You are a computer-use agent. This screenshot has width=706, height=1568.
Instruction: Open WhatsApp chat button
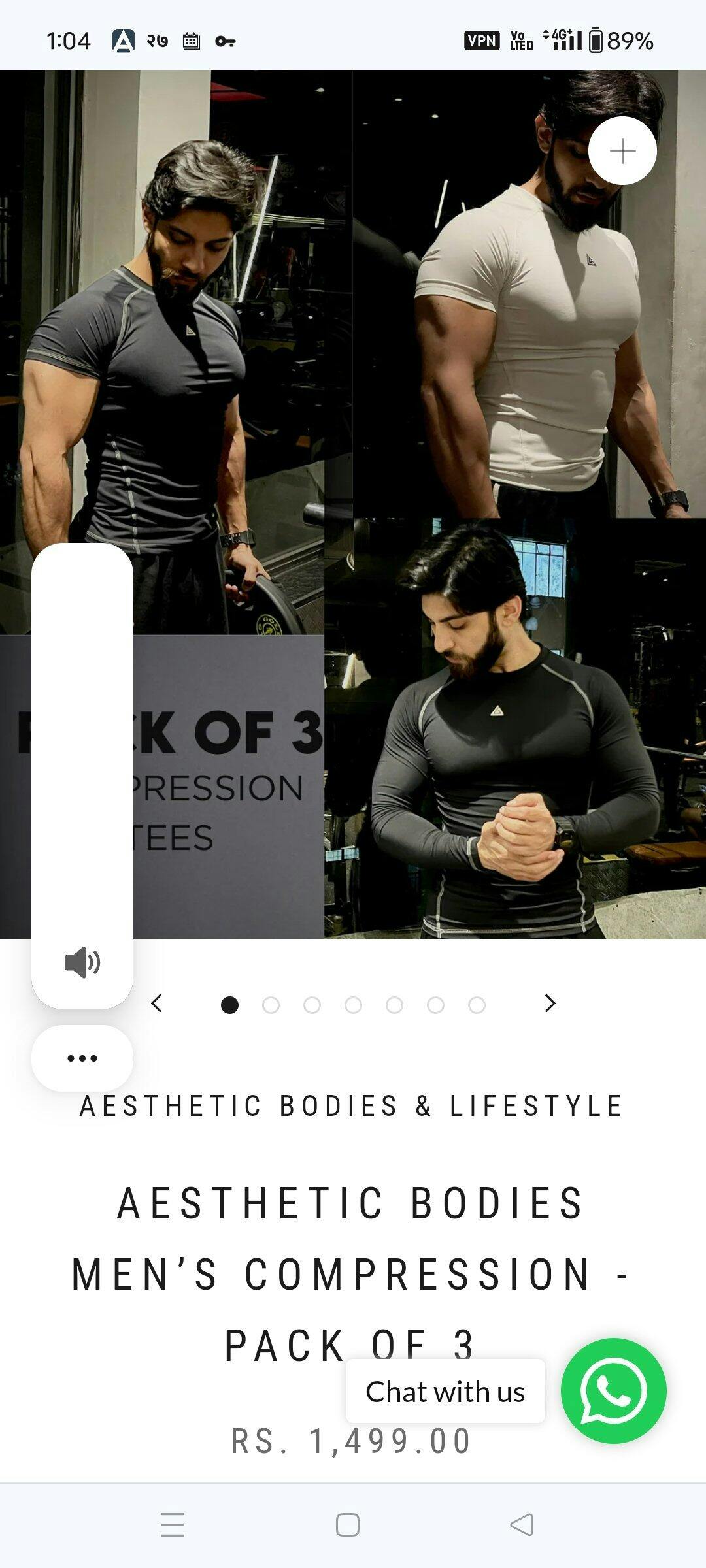pyautogui.click(x=613, y=1391)
